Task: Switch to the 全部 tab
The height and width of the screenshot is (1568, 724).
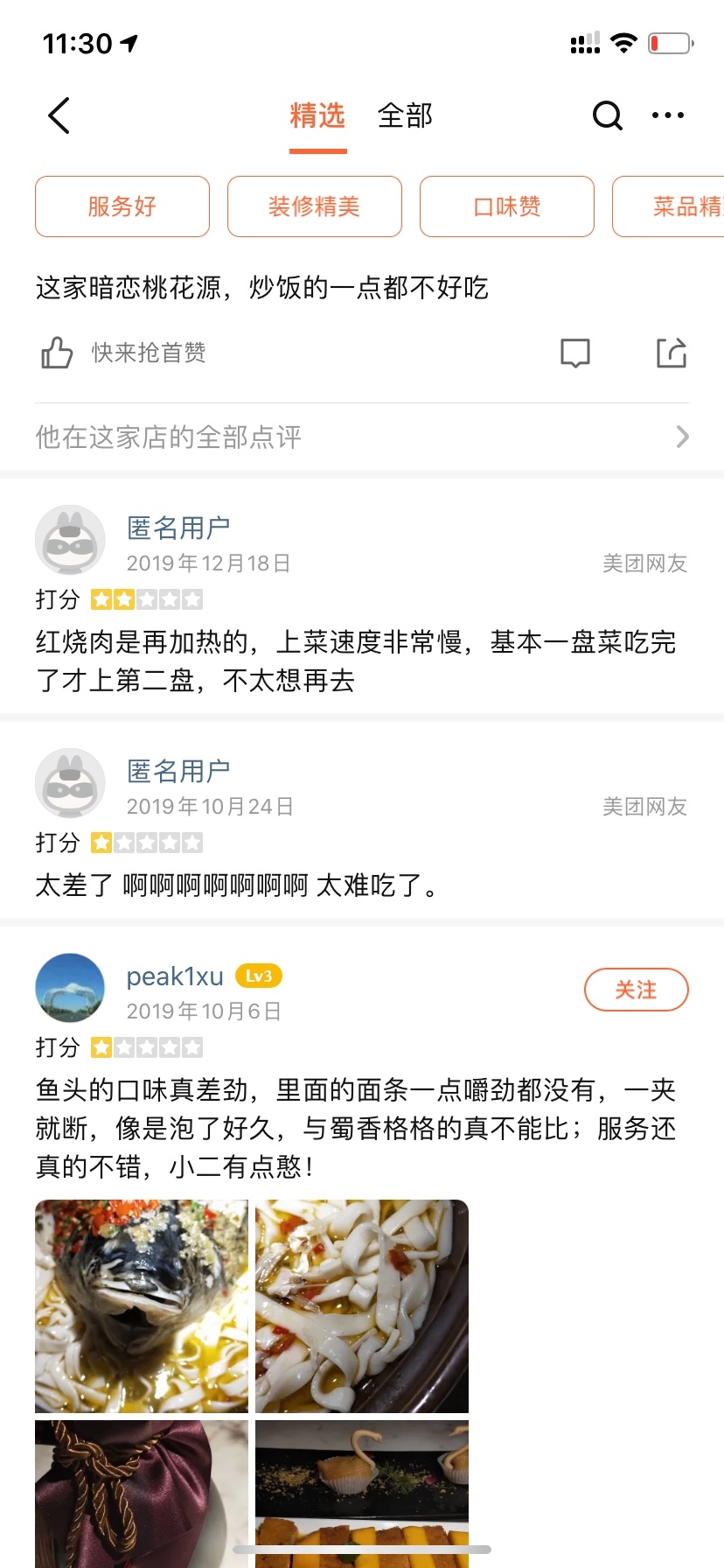Action: (405, 115)
